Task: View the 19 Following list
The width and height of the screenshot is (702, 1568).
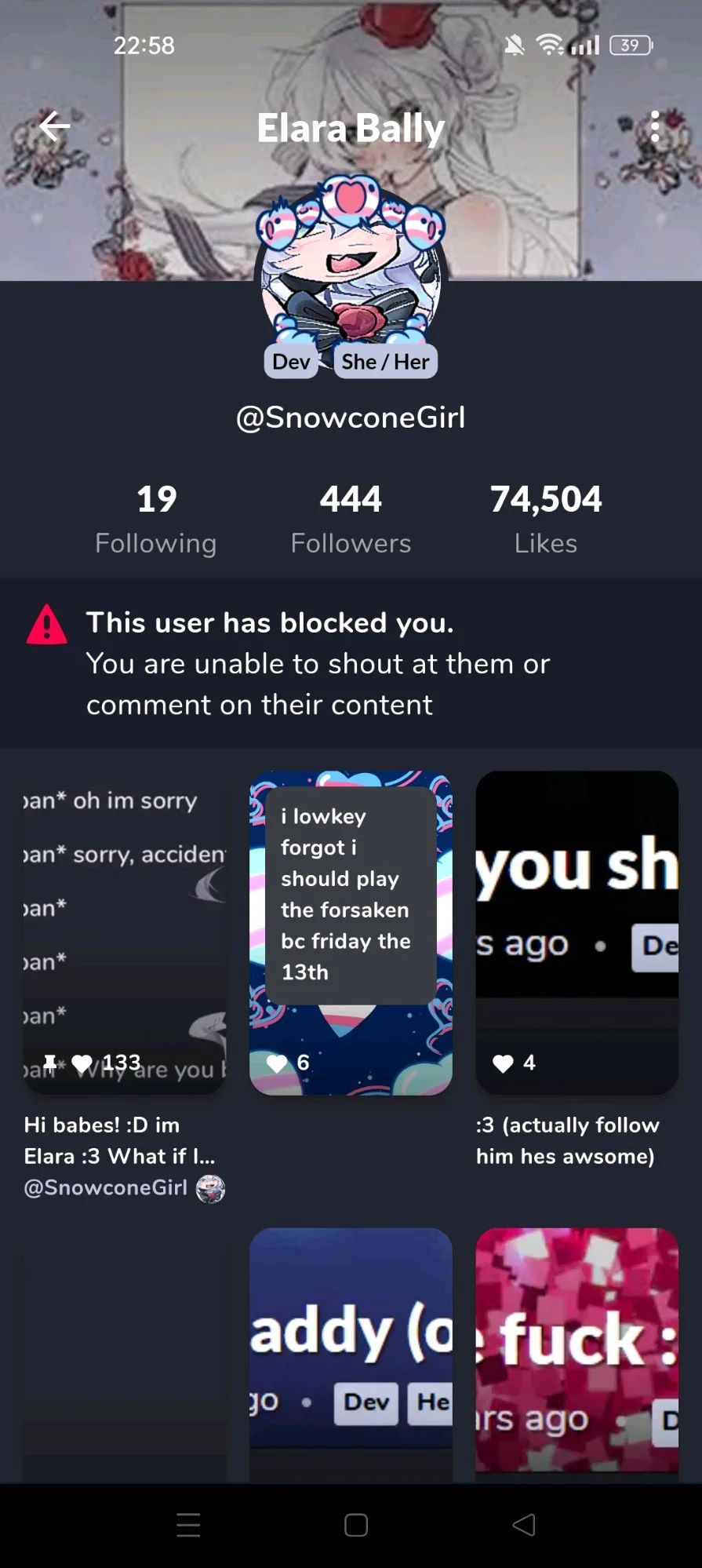Action: coord(156,520)
